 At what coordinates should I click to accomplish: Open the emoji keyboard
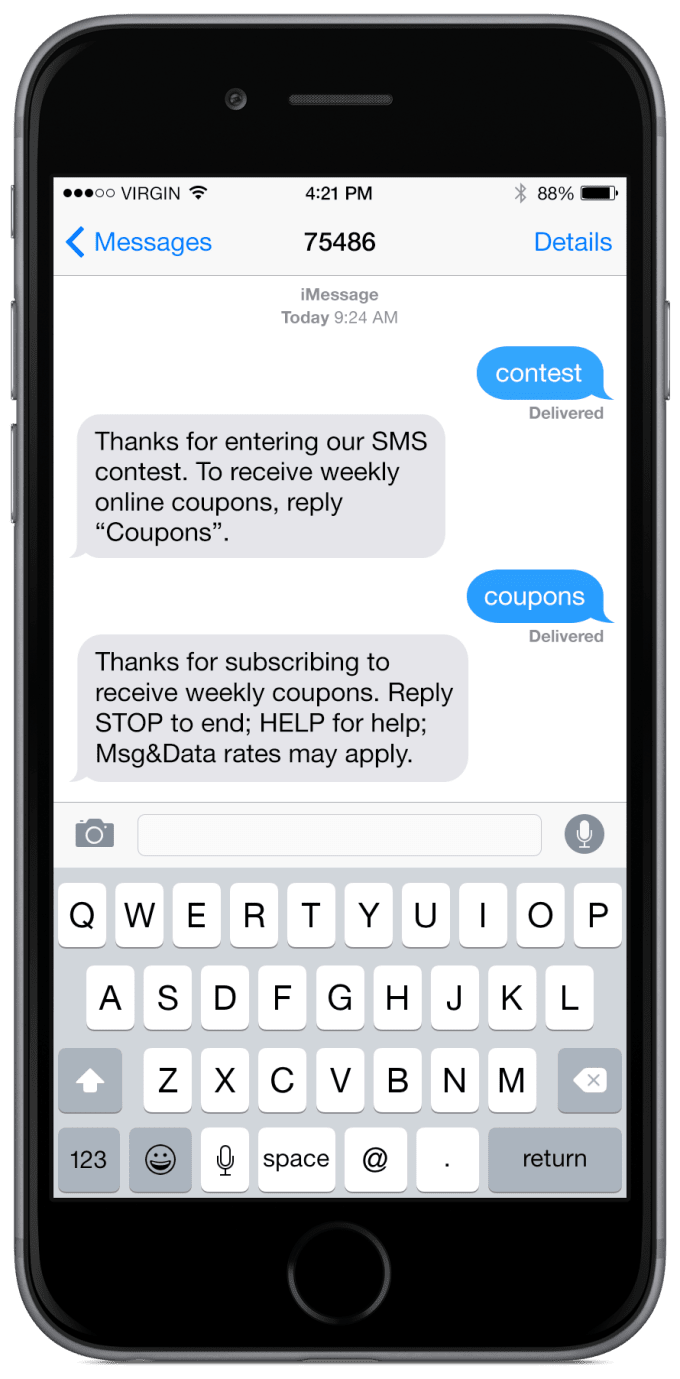(x=160, y=1160)
